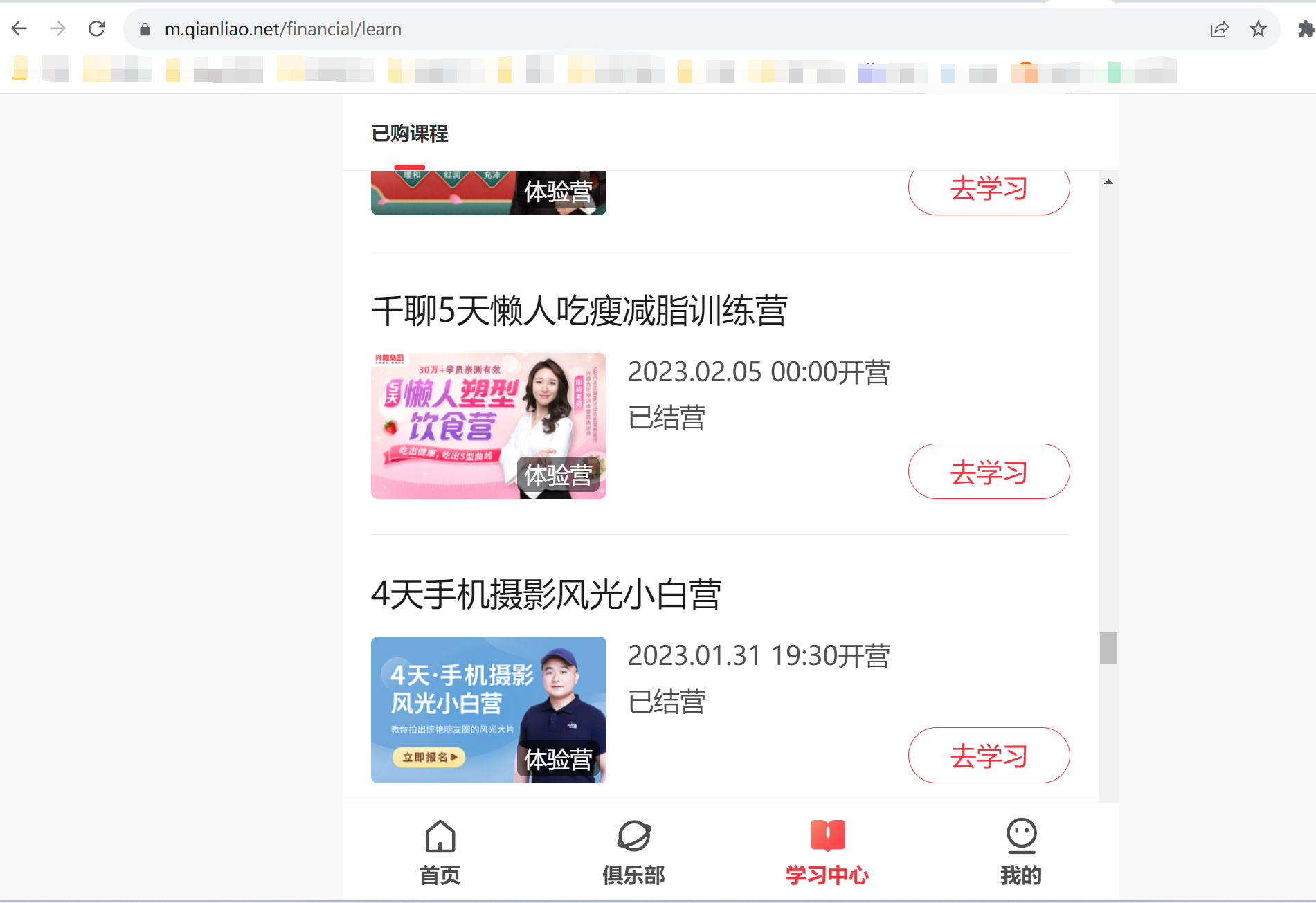
Task: Open the 4天手机摄影风光小白营 course thumbnail
Action: point(488,709)
